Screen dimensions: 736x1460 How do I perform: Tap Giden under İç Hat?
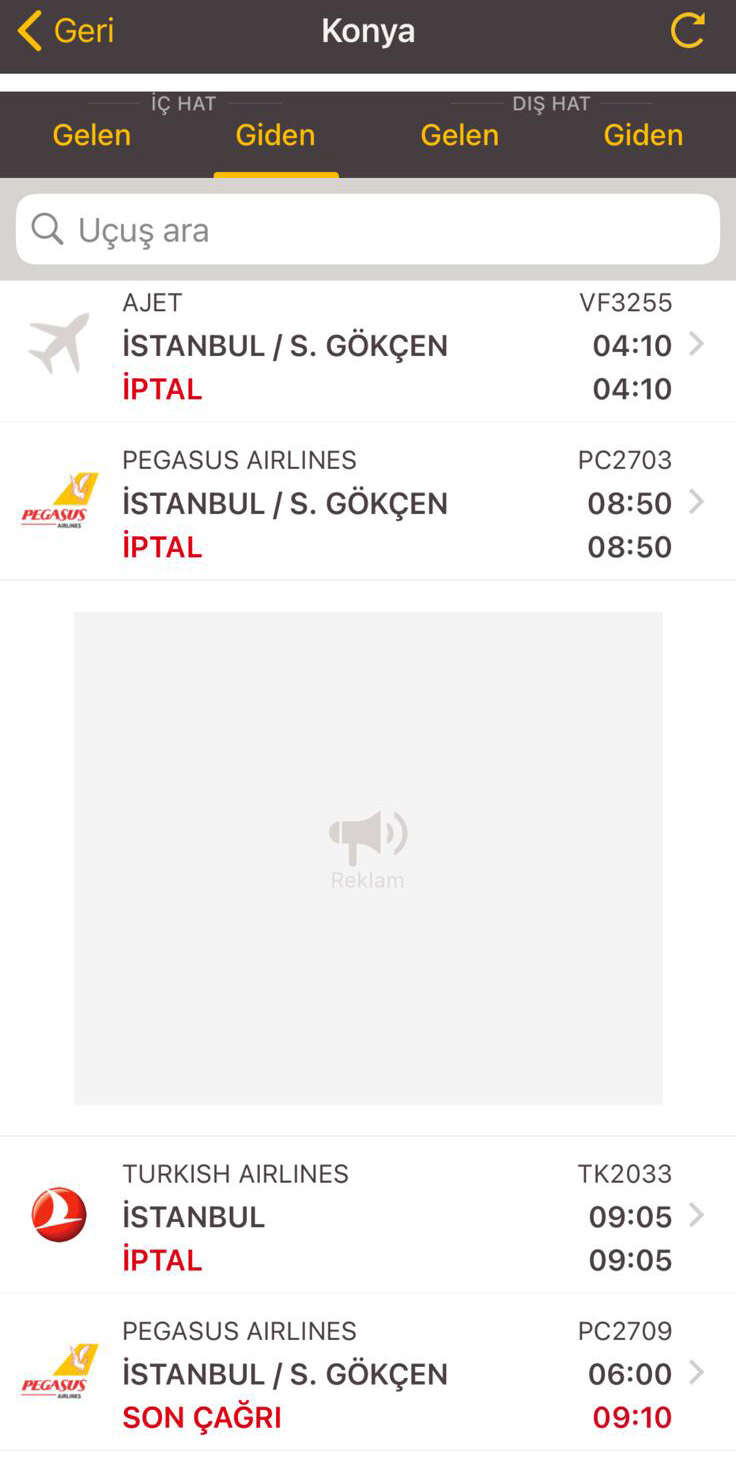[x=275, y=134]
